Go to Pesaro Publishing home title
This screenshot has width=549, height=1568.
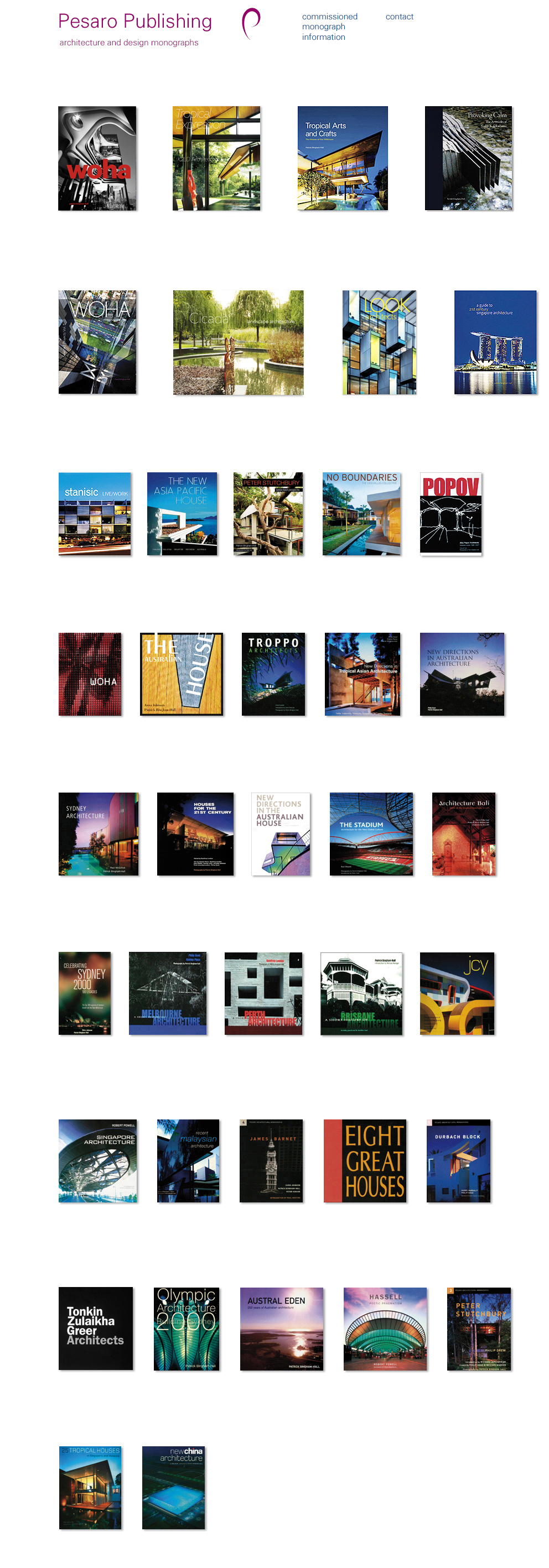[x=134, y=22]
